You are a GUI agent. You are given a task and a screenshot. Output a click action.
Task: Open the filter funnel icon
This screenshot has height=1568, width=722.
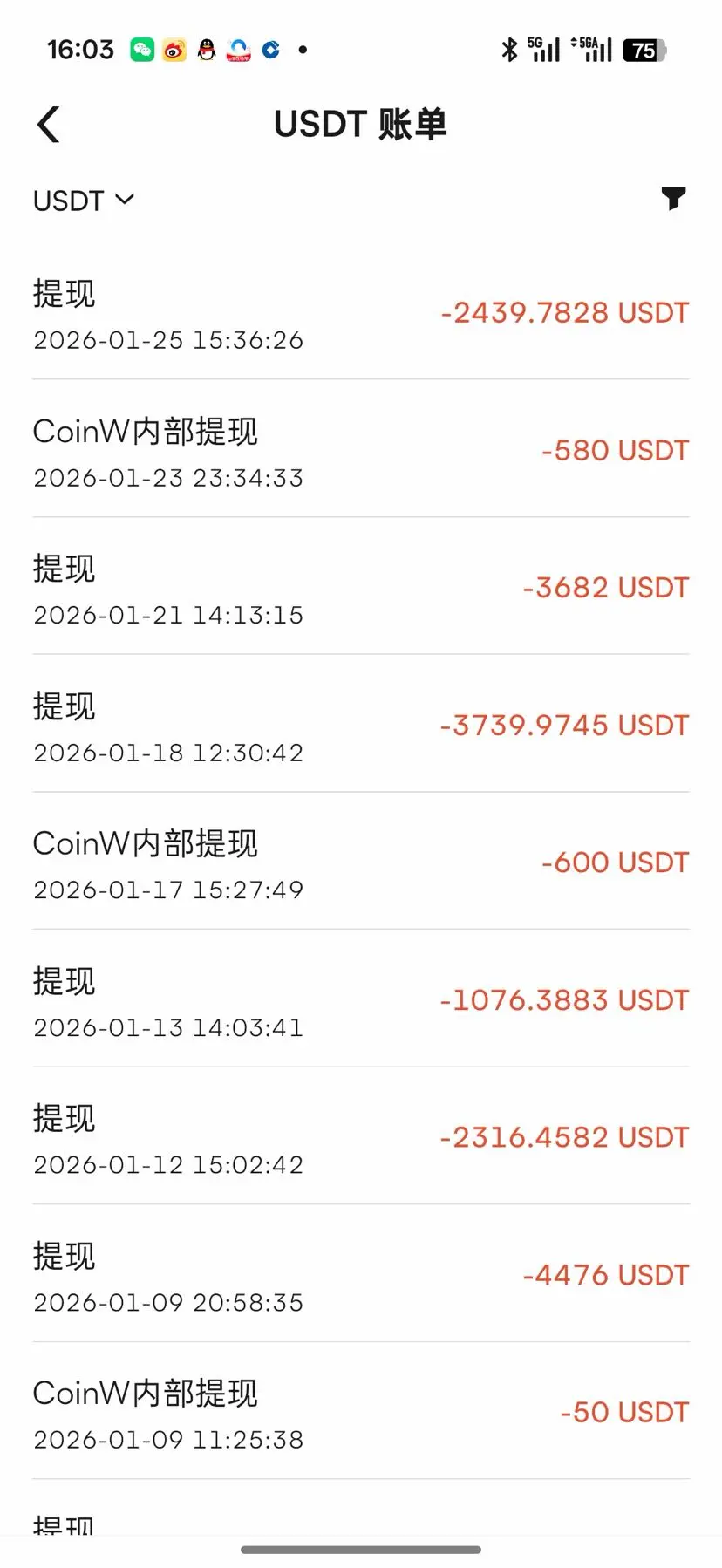point(672,199)
